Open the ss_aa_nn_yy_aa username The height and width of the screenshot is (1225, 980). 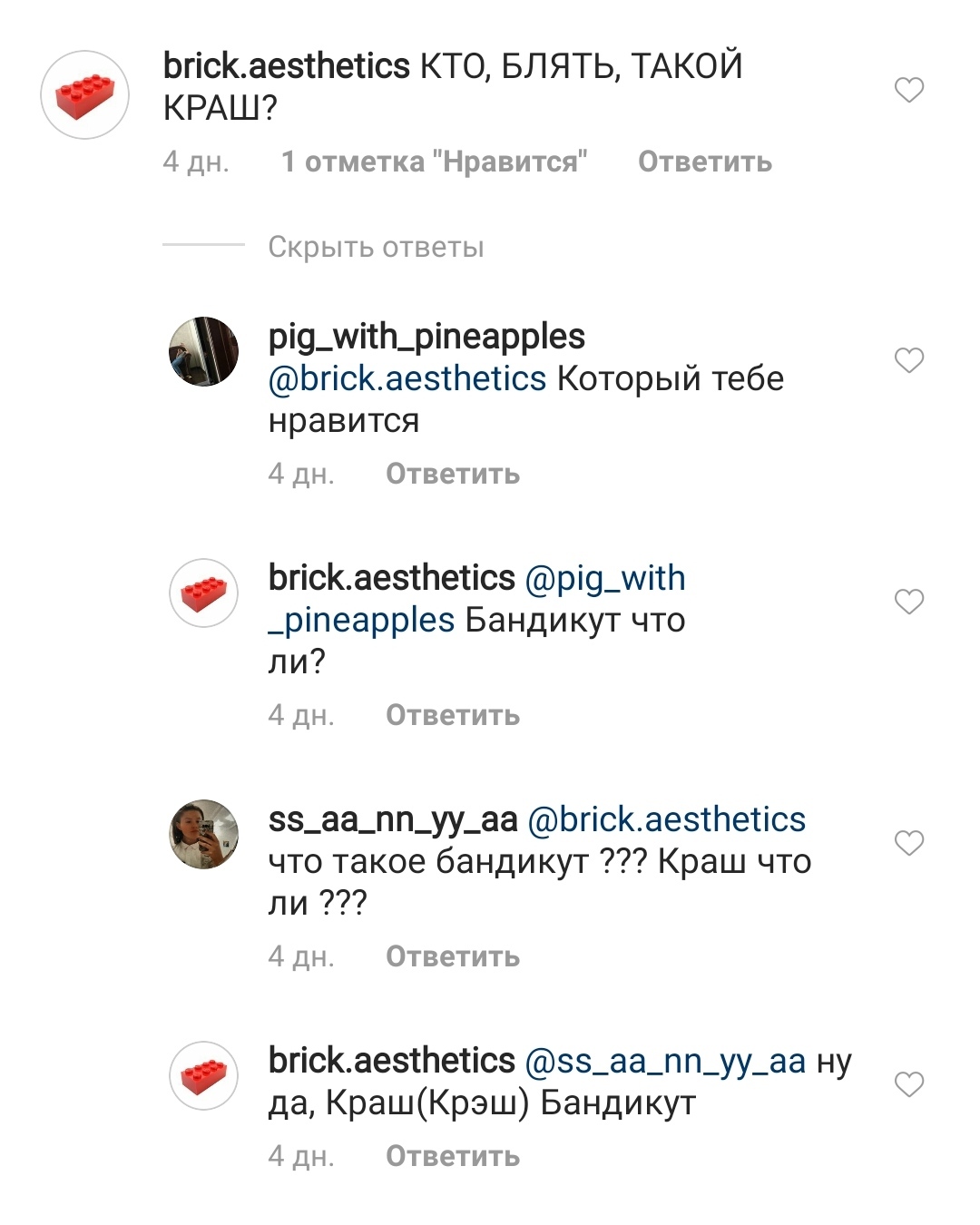(392, 819)
